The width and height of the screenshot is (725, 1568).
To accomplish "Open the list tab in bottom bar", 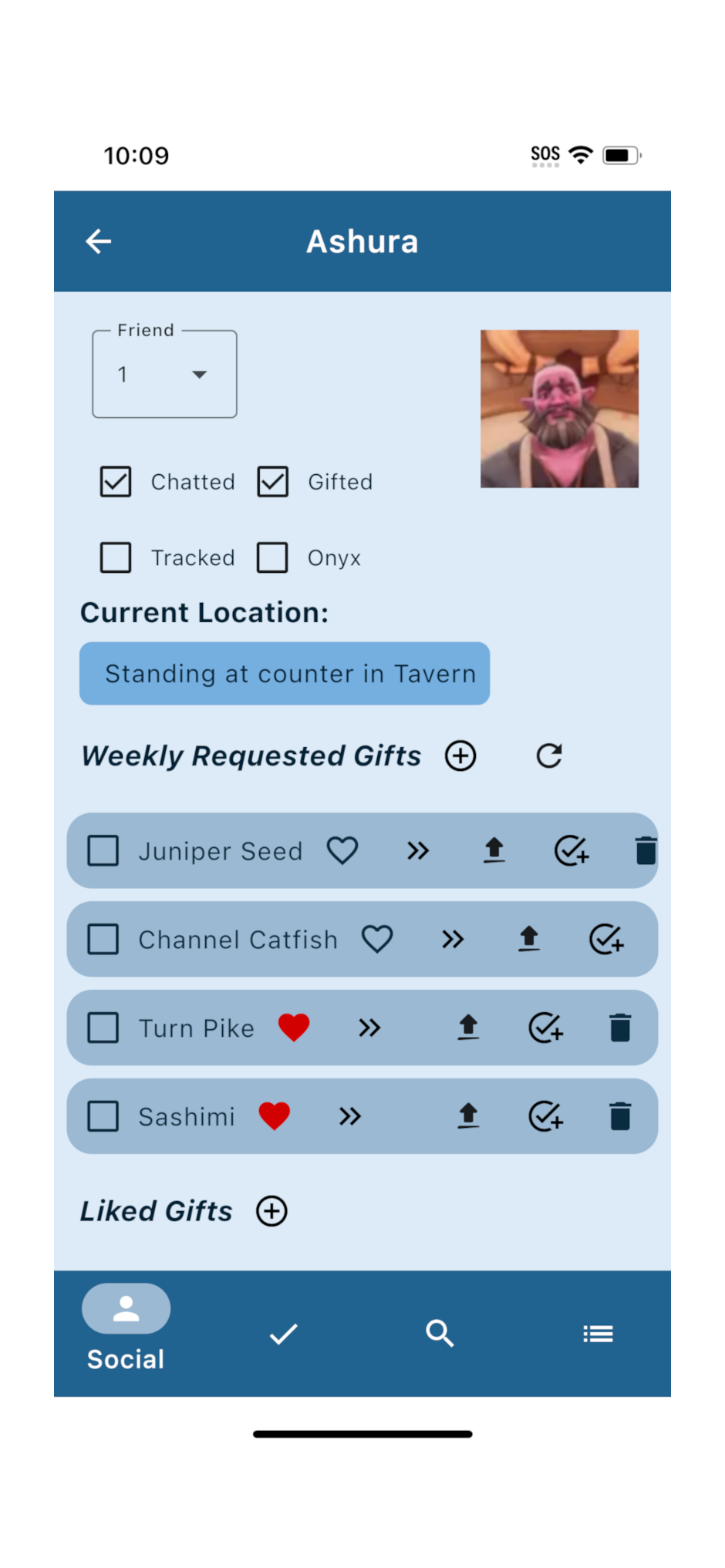I will coord(598,1334).
